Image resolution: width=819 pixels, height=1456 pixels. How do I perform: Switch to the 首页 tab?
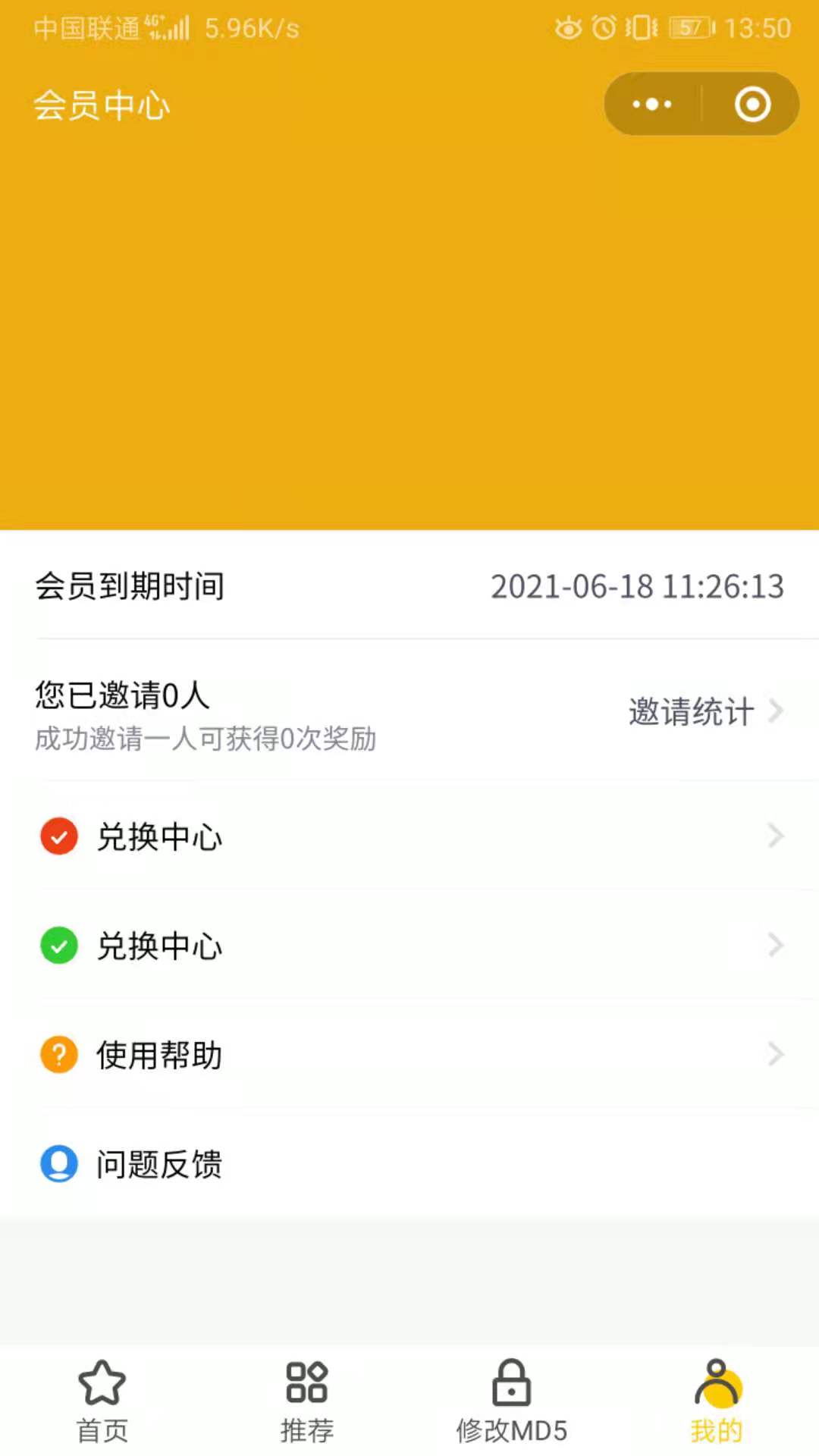(x=102, y=1401)
